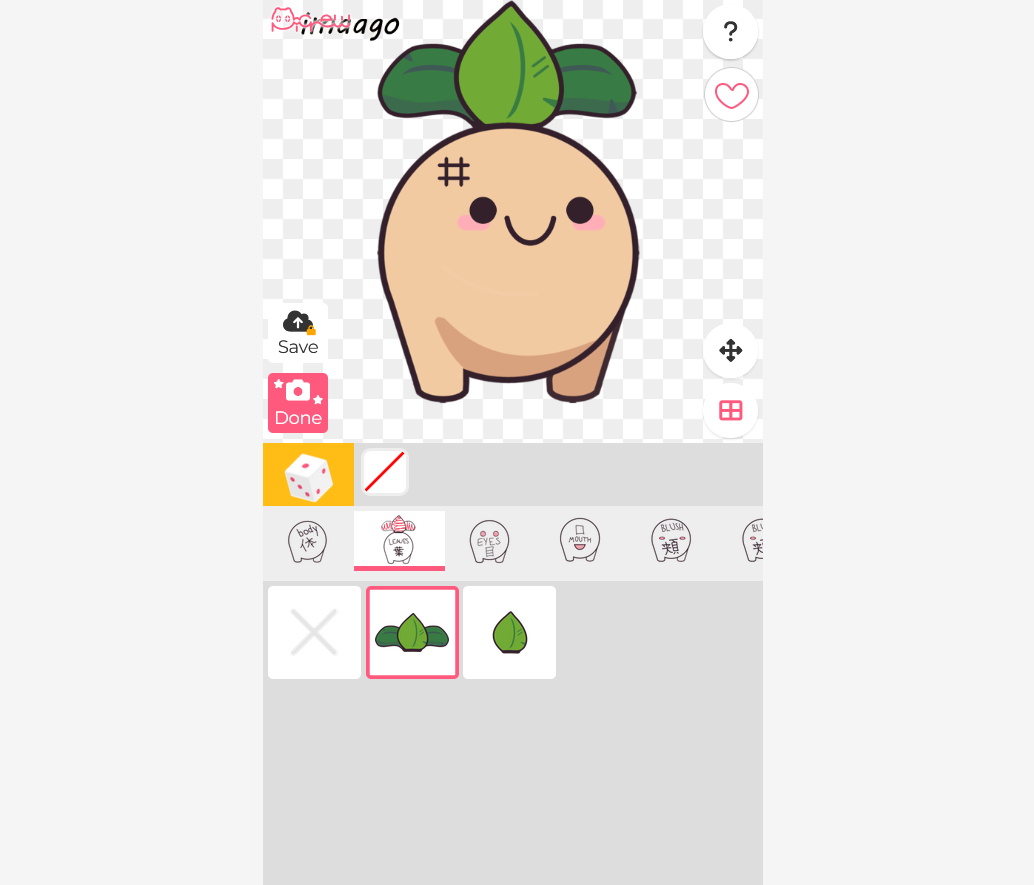The image size is (1034, 885).
Task: Choose the three-leaf option
Action: pos(412,632)
